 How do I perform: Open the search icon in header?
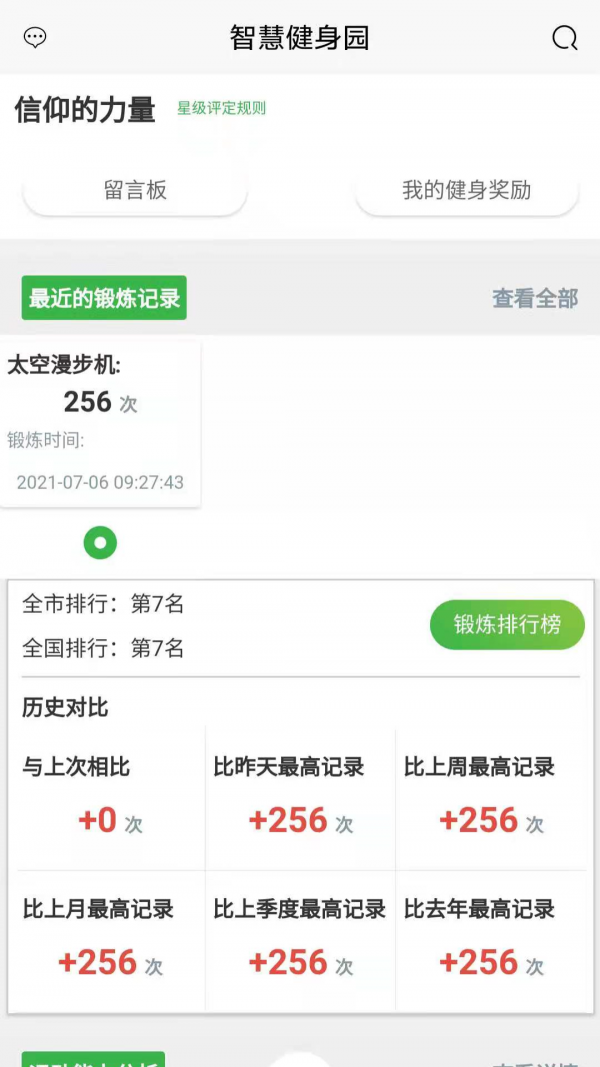tap(565, 38)
